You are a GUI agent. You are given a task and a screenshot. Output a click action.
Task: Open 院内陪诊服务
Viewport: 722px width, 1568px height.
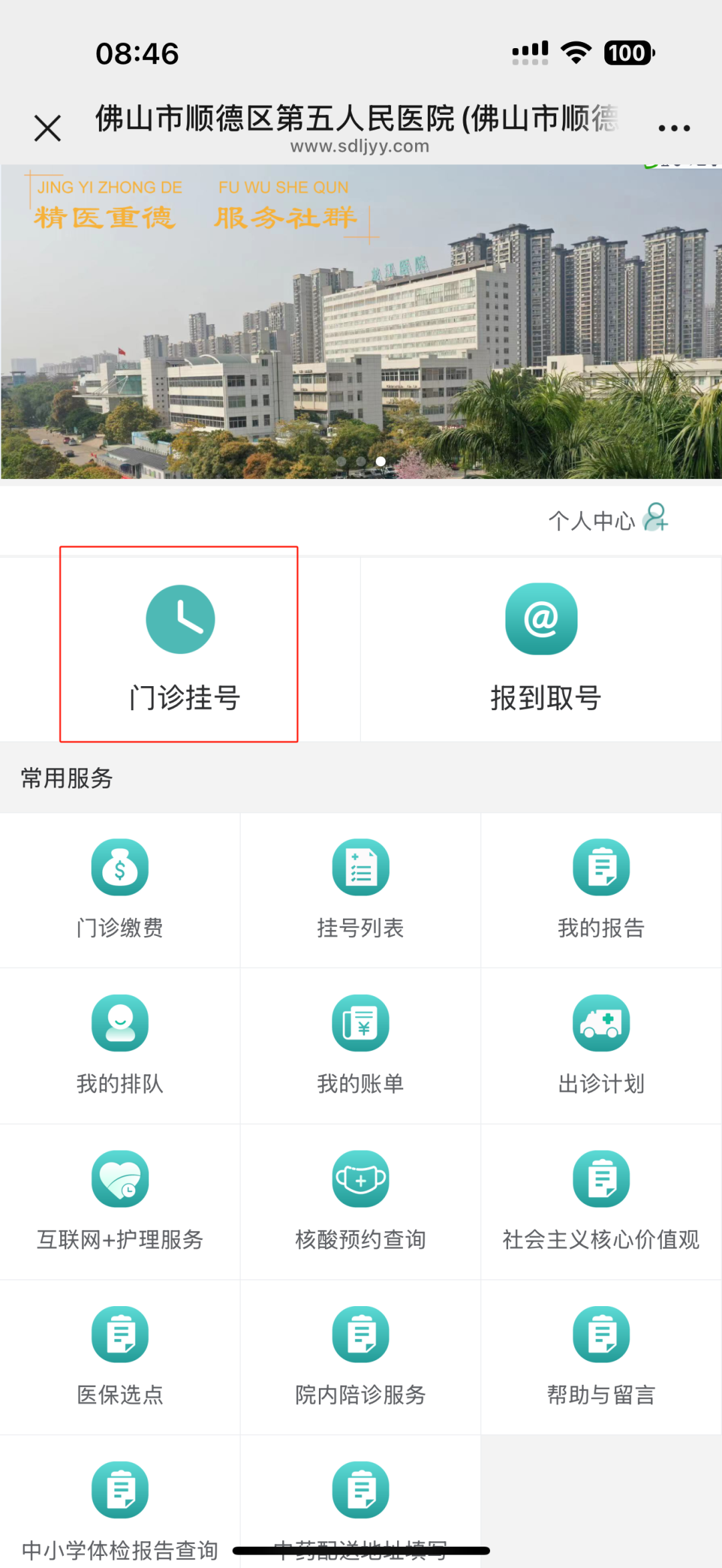(360, 1356)
